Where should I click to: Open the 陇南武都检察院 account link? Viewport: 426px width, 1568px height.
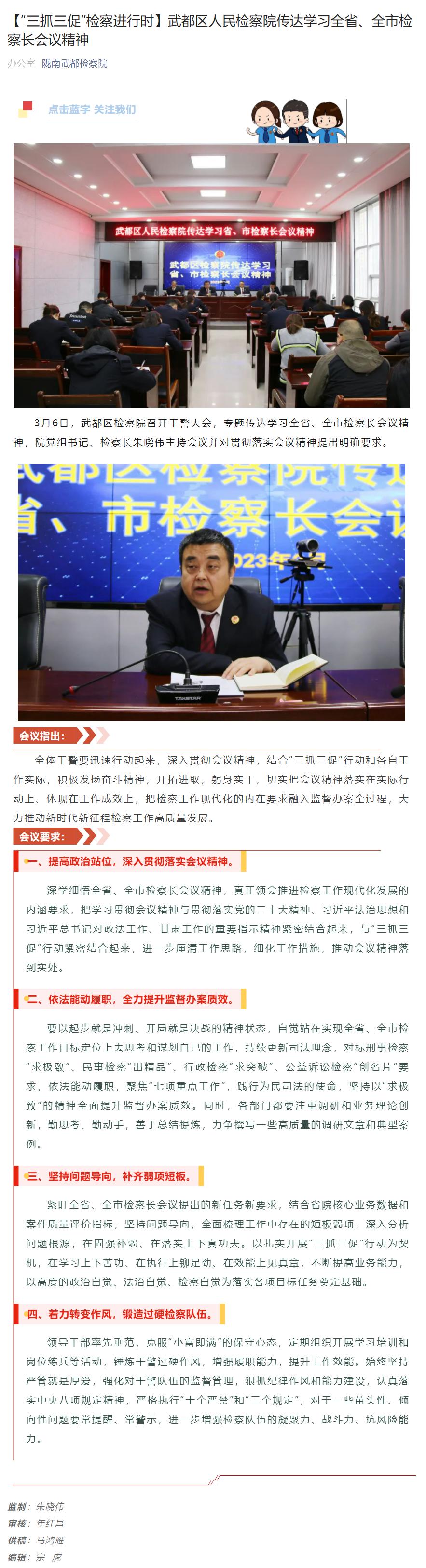coord(74,63)
